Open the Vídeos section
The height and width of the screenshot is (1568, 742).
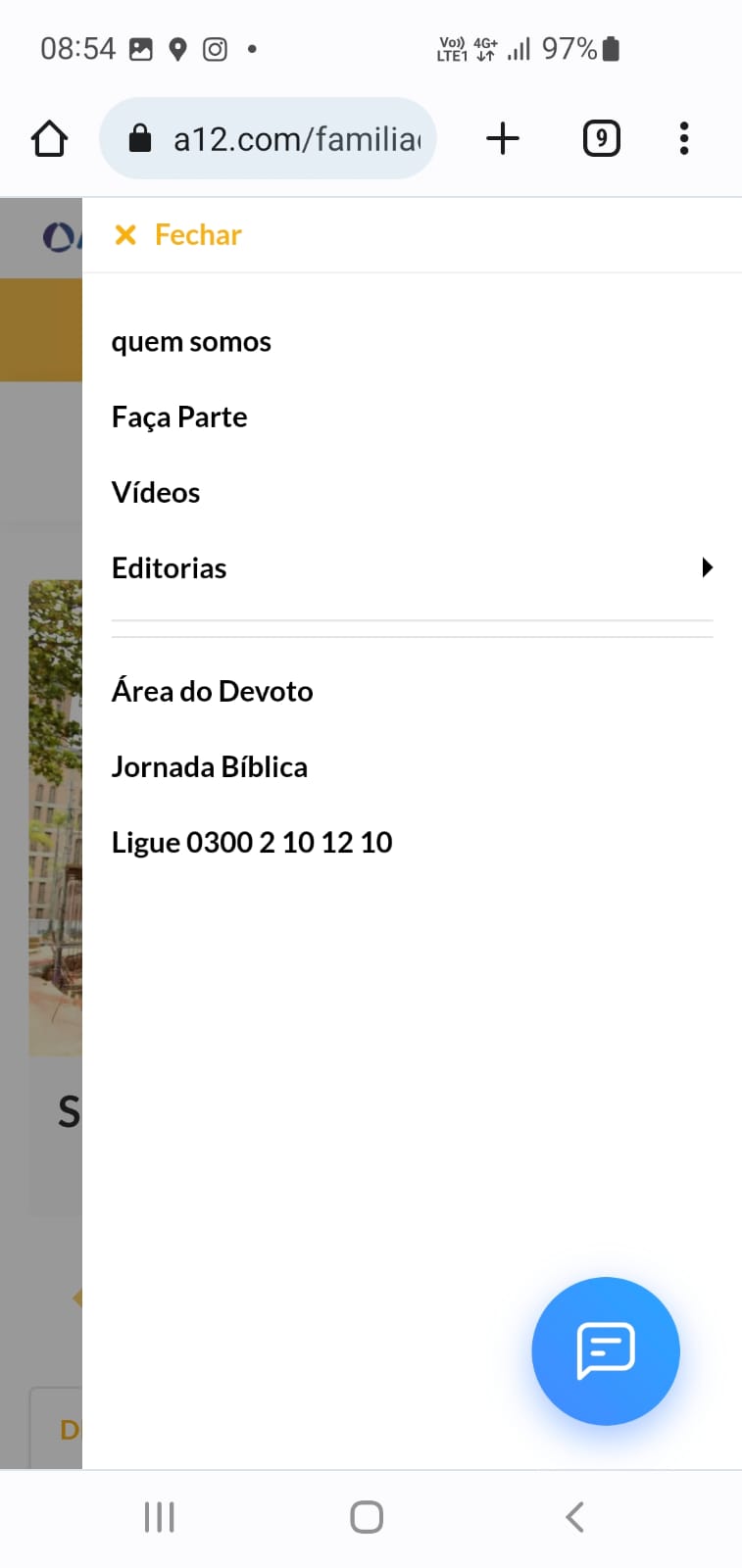[156, 493]
